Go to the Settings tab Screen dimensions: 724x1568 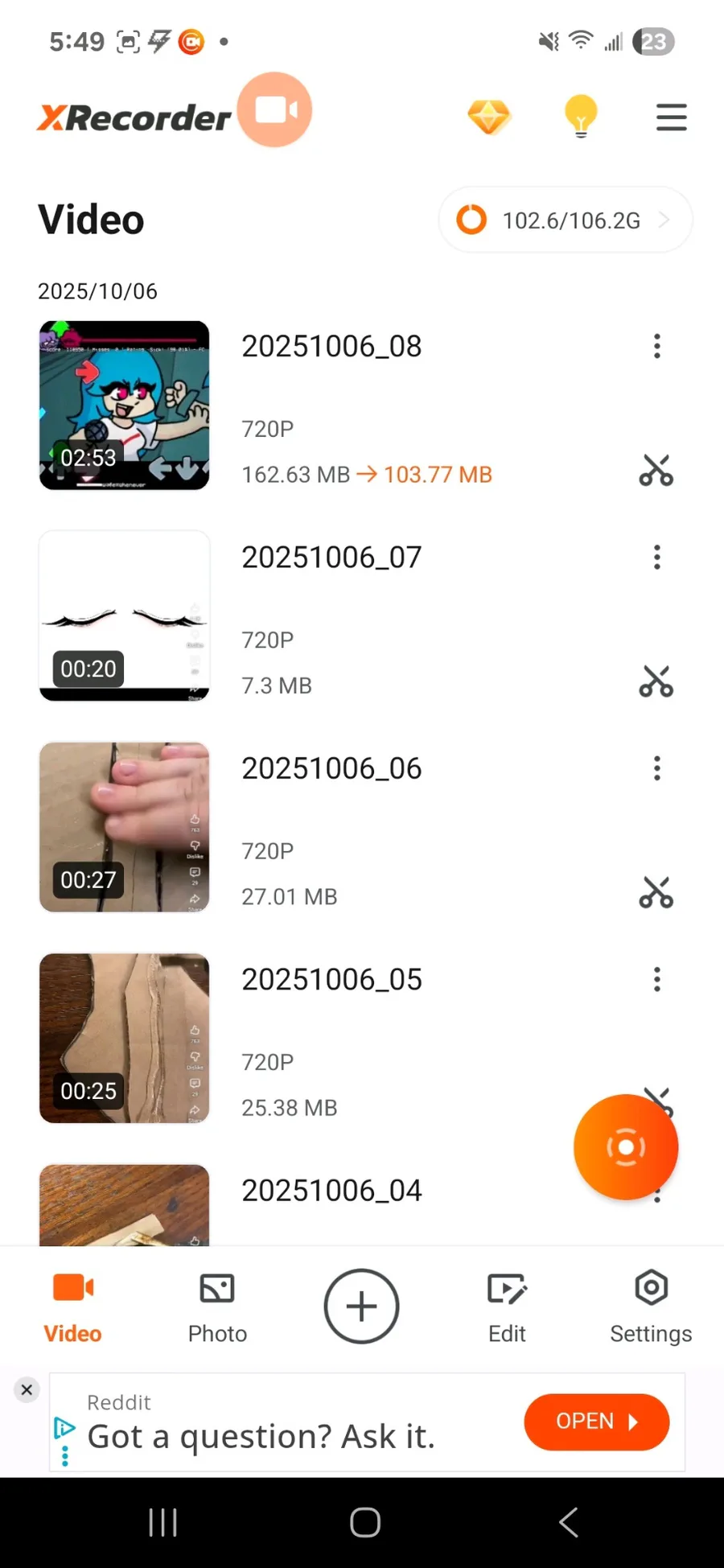pos(651,1306)
